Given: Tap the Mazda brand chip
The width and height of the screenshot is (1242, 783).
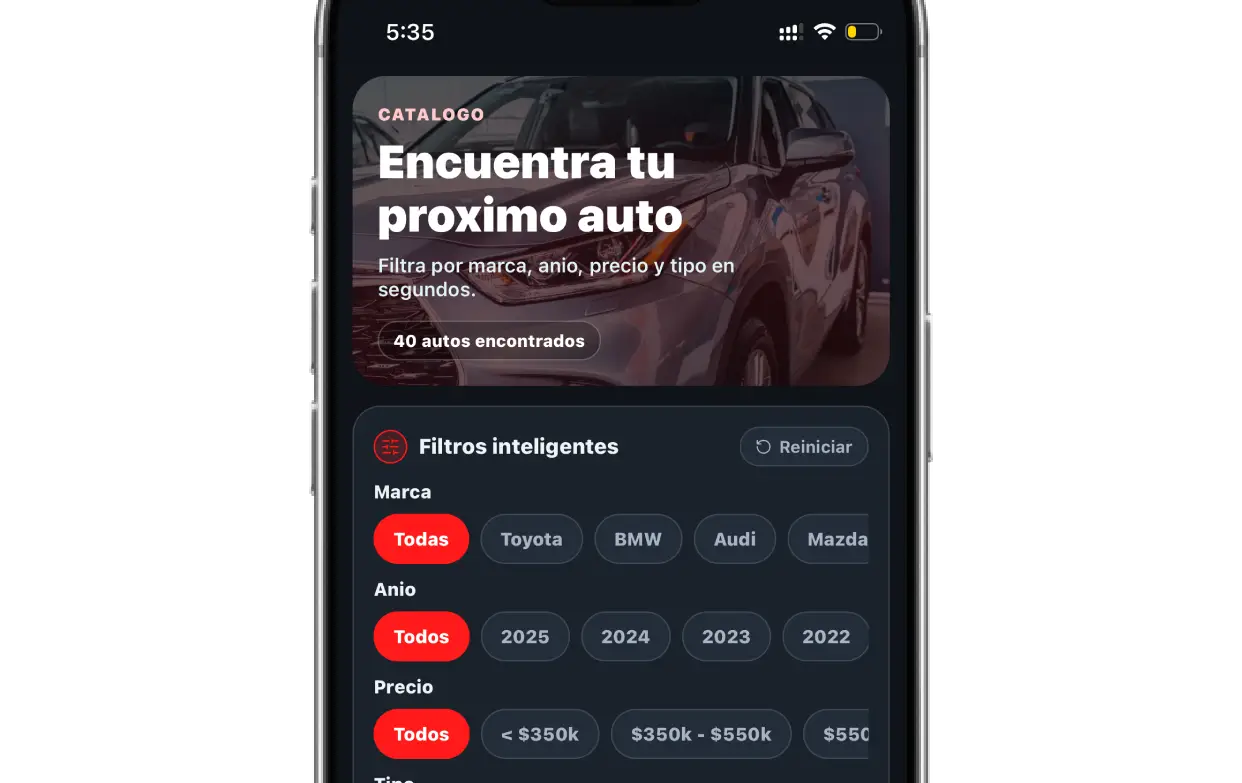Looking at the screenshot, I should (x=832, y=539).
